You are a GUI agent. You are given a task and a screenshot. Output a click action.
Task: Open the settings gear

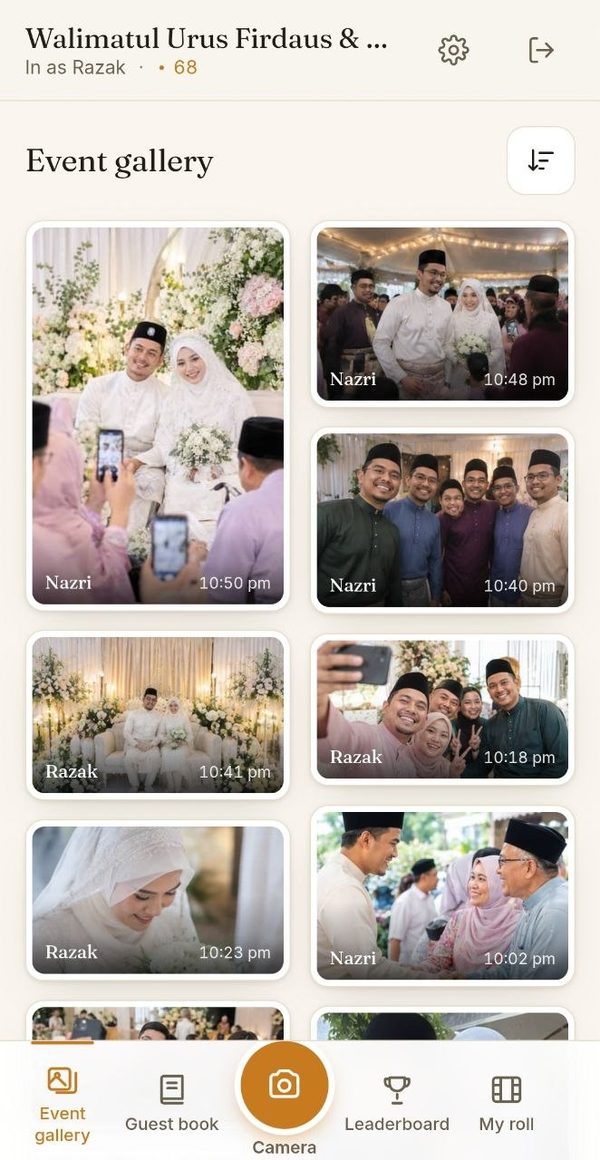[454, 50]
